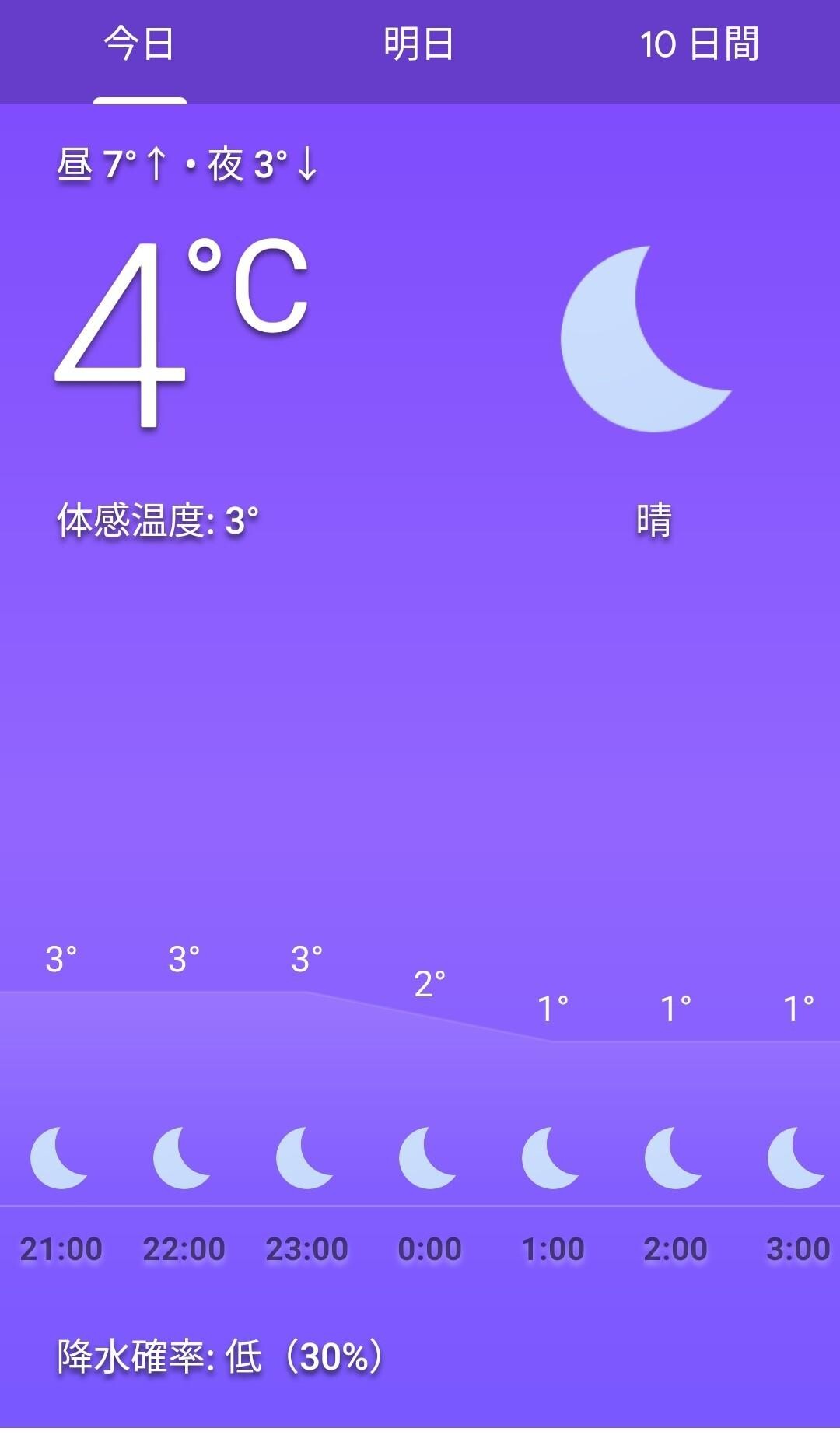Click the moon icon above 22:00
840x1435 pixels.
click(x=183, y=1159)
